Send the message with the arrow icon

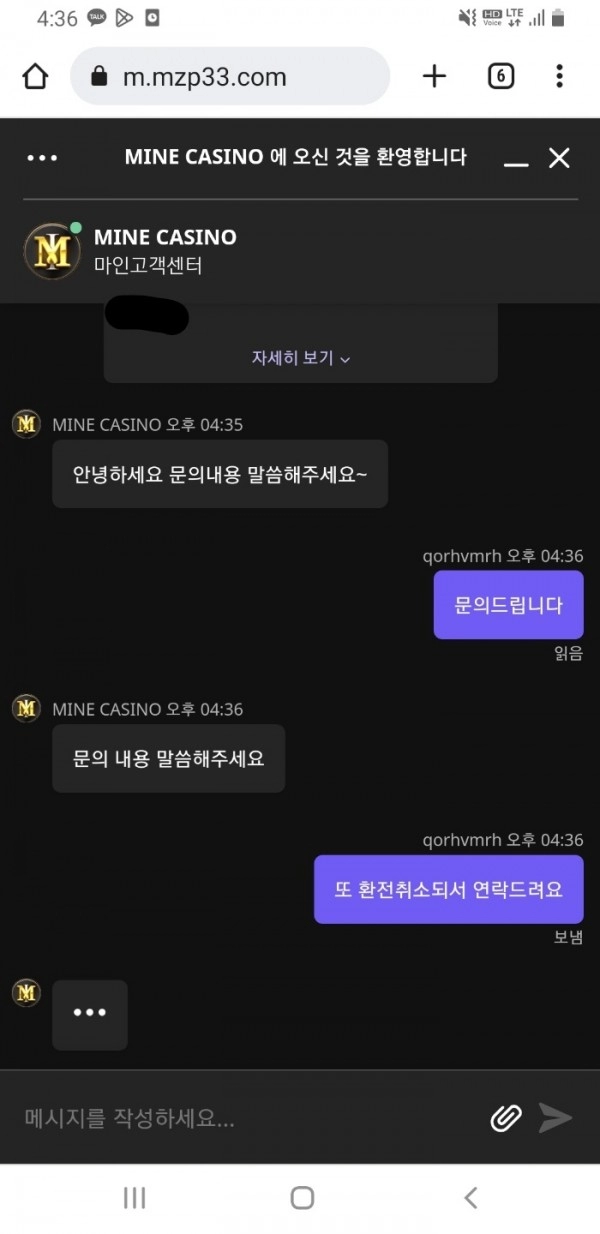point(556,1118)
